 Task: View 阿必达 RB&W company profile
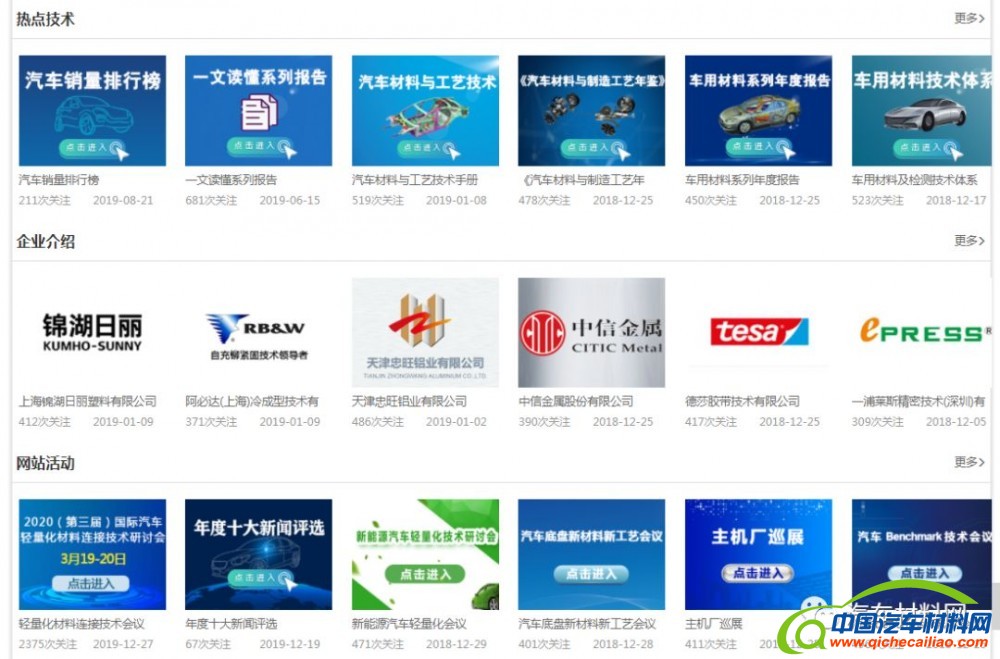[258, 332]
